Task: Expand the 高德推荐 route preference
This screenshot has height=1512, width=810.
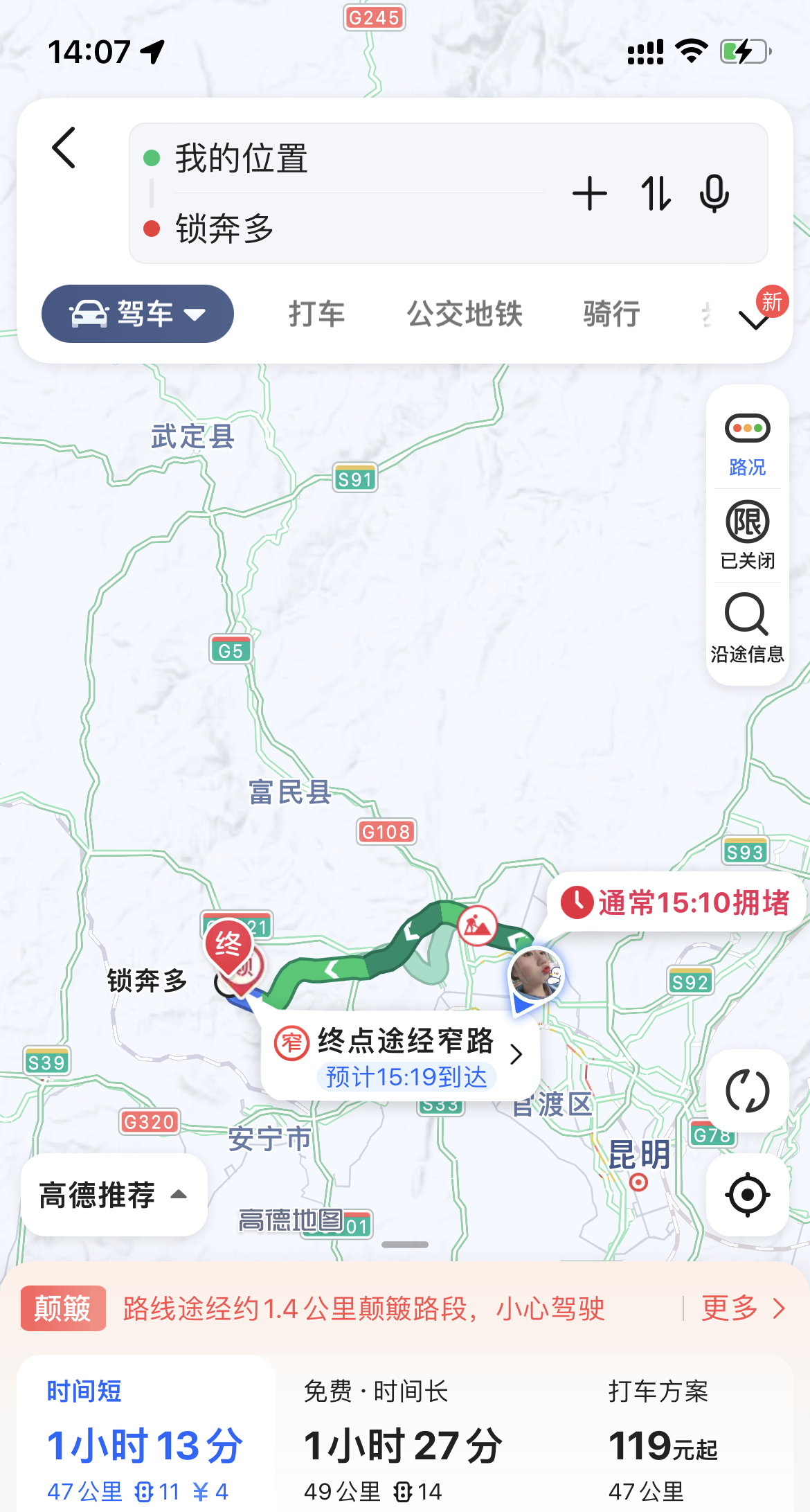Action: [114, 1195]
